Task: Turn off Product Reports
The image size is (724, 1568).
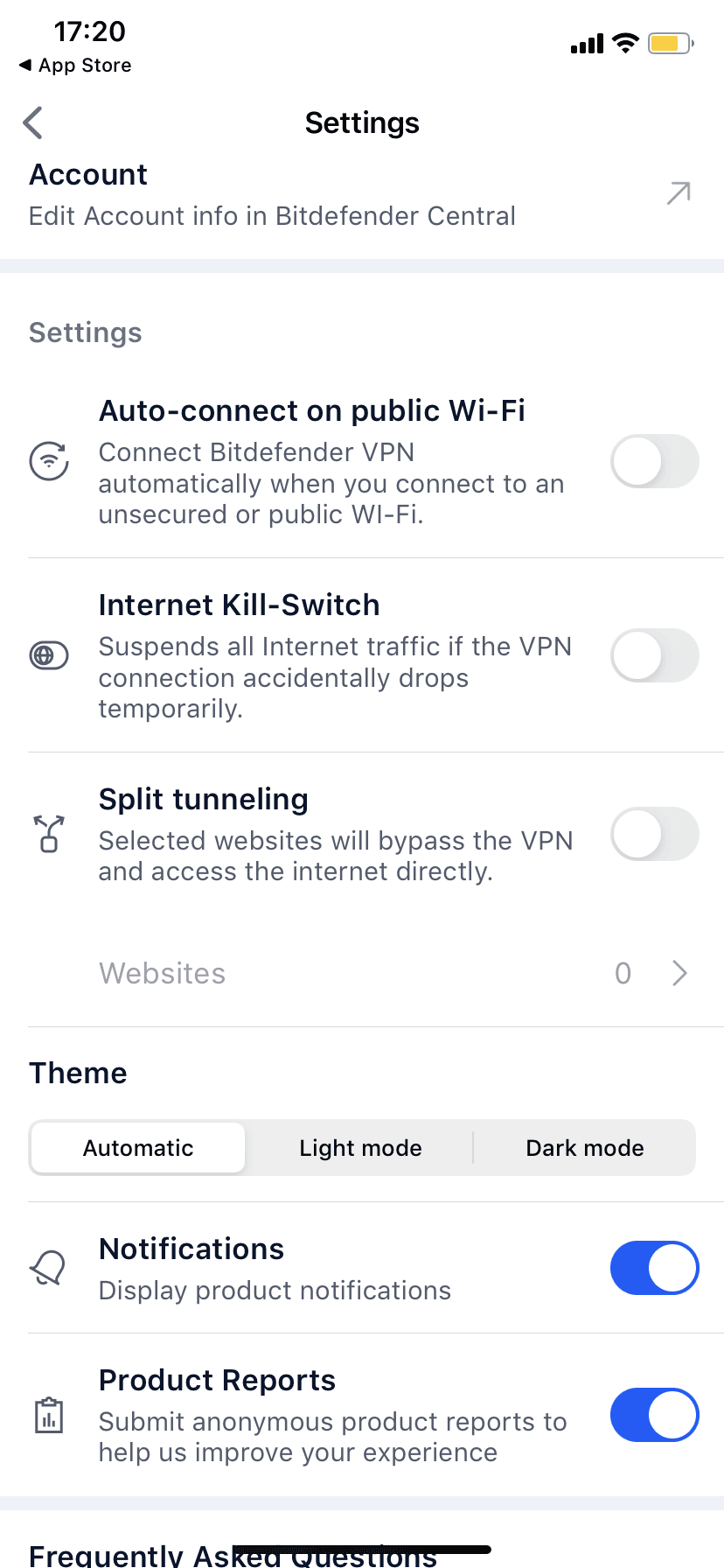Action: click(654, 1415)
